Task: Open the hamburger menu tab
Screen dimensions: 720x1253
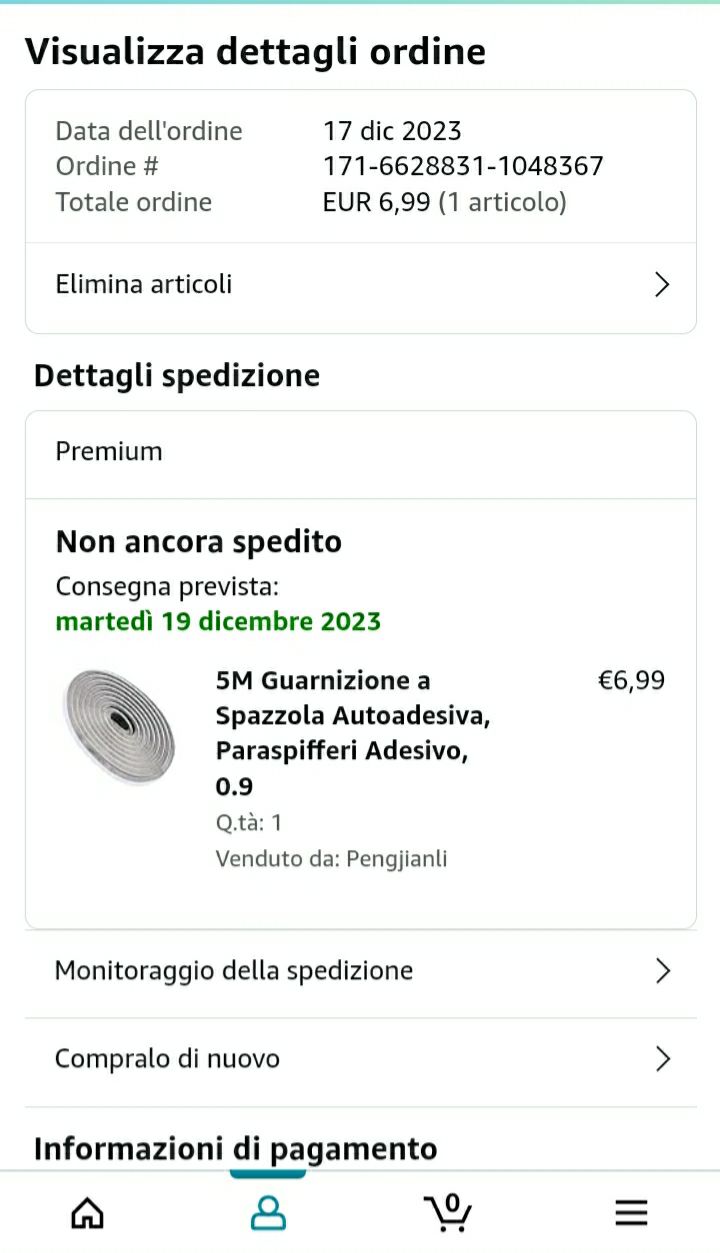Action: click(631, 1213)
